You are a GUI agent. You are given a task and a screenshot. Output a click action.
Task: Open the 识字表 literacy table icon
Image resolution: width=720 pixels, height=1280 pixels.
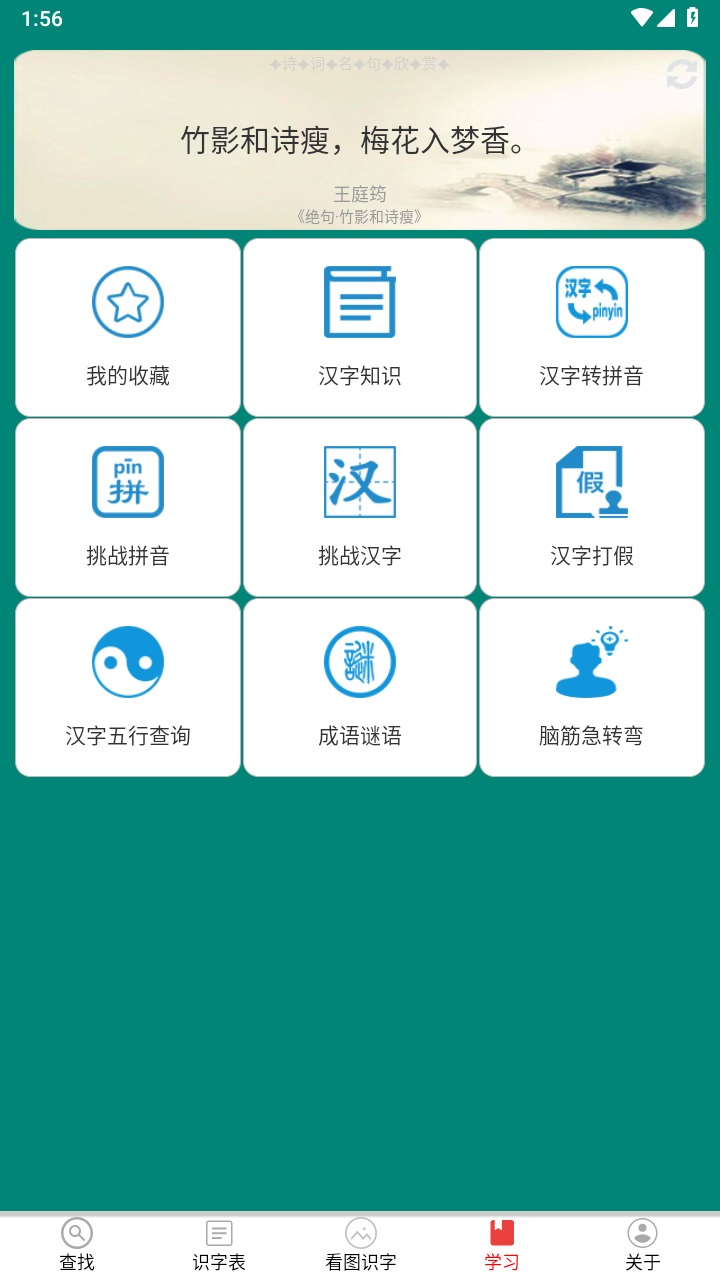pos(218,1243)
